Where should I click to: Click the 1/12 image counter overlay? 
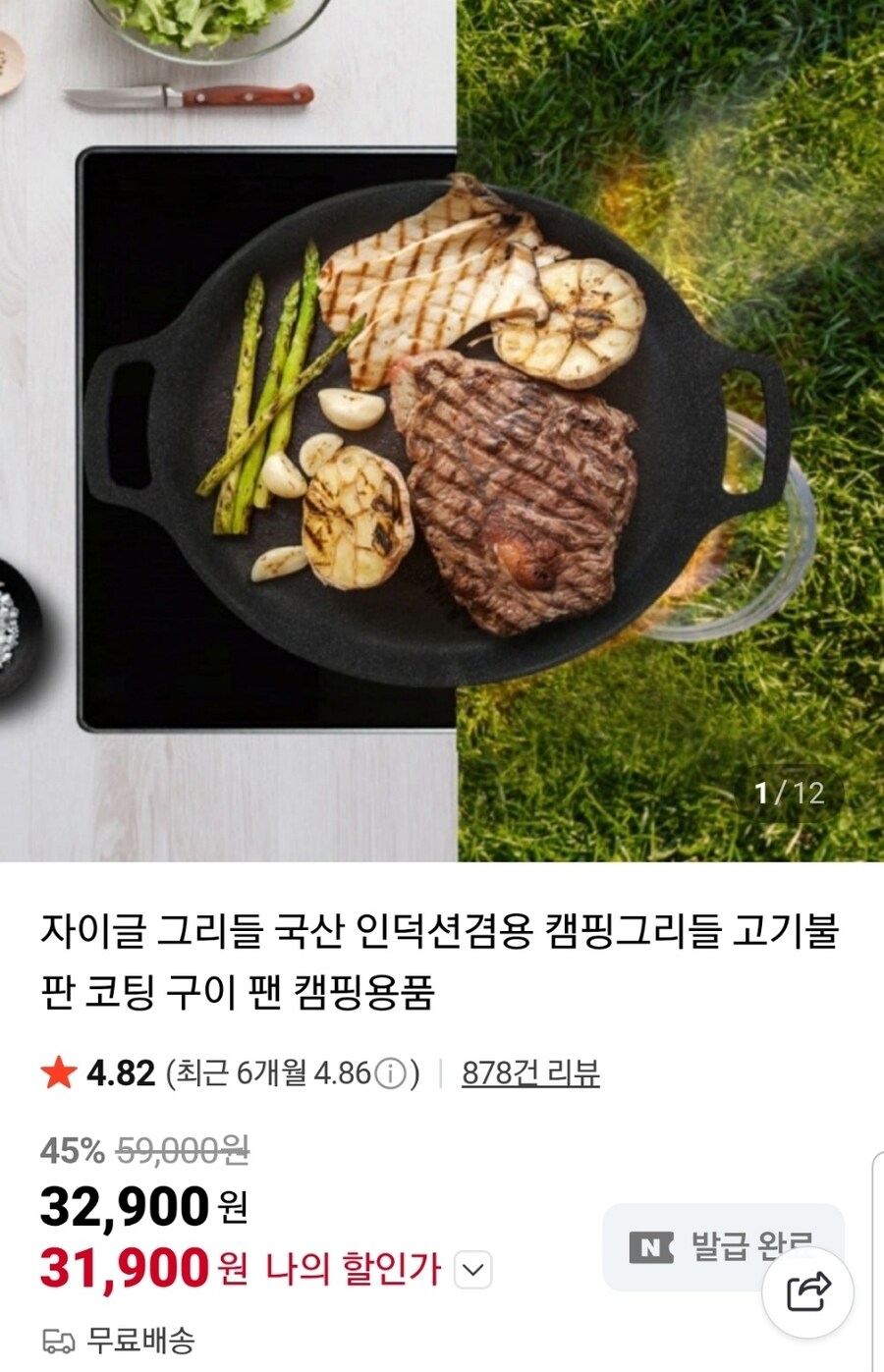pyautogui.click(x=789, y=792)
